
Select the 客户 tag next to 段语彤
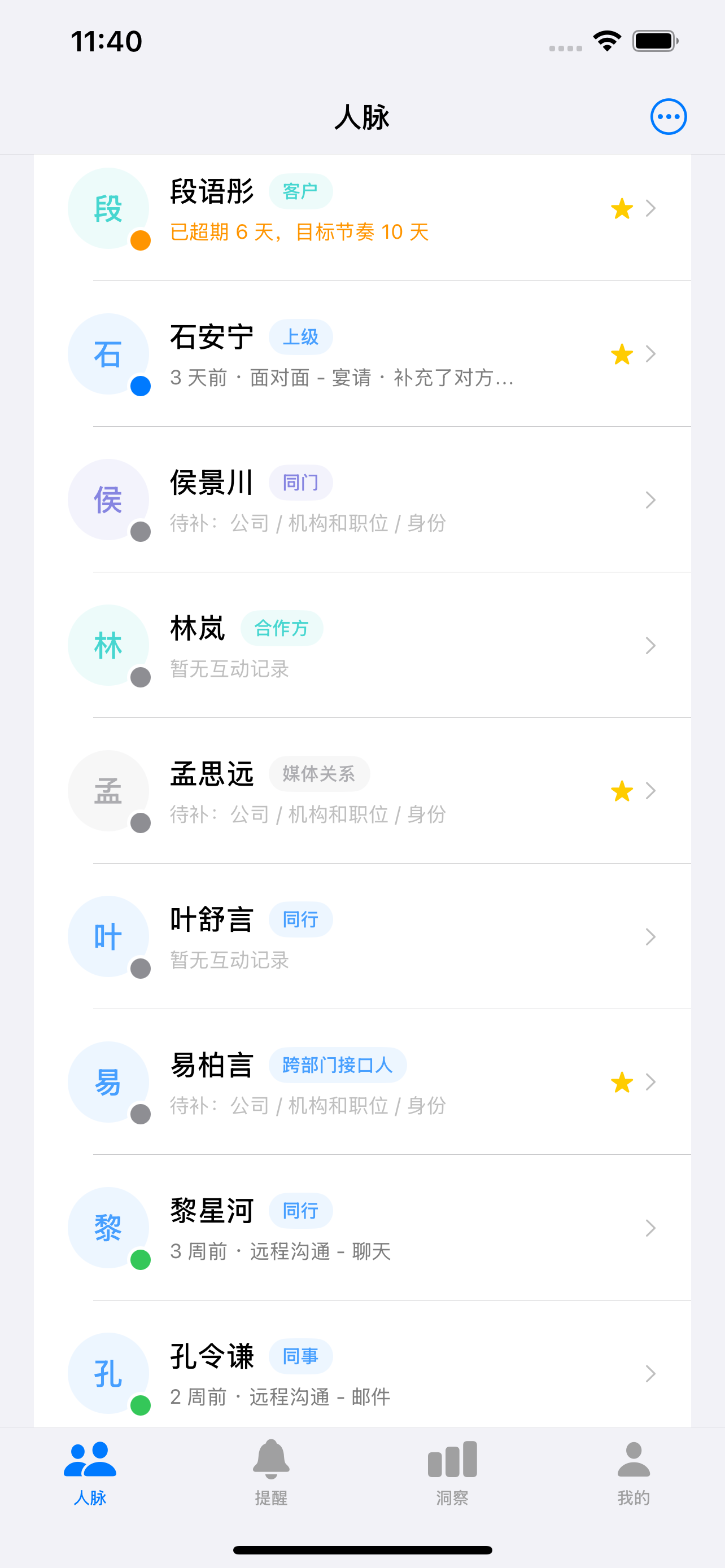(x=300, y=191)
